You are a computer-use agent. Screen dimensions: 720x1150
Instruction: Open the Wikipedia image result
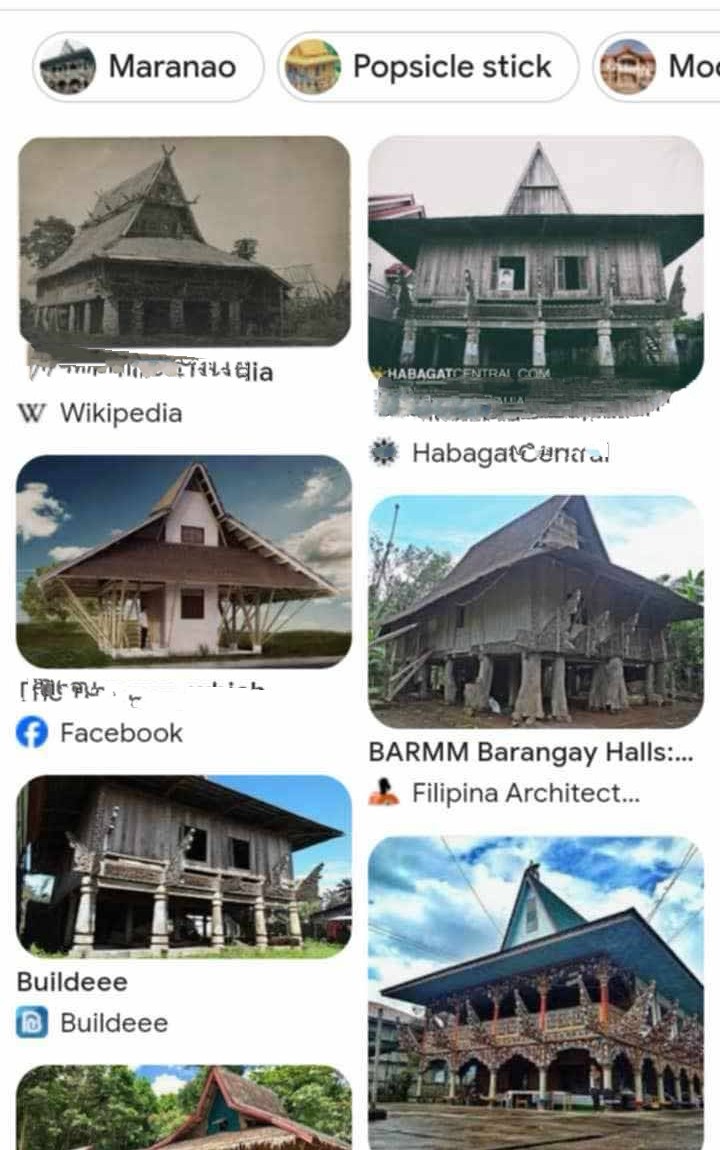[x=184, y=241]
